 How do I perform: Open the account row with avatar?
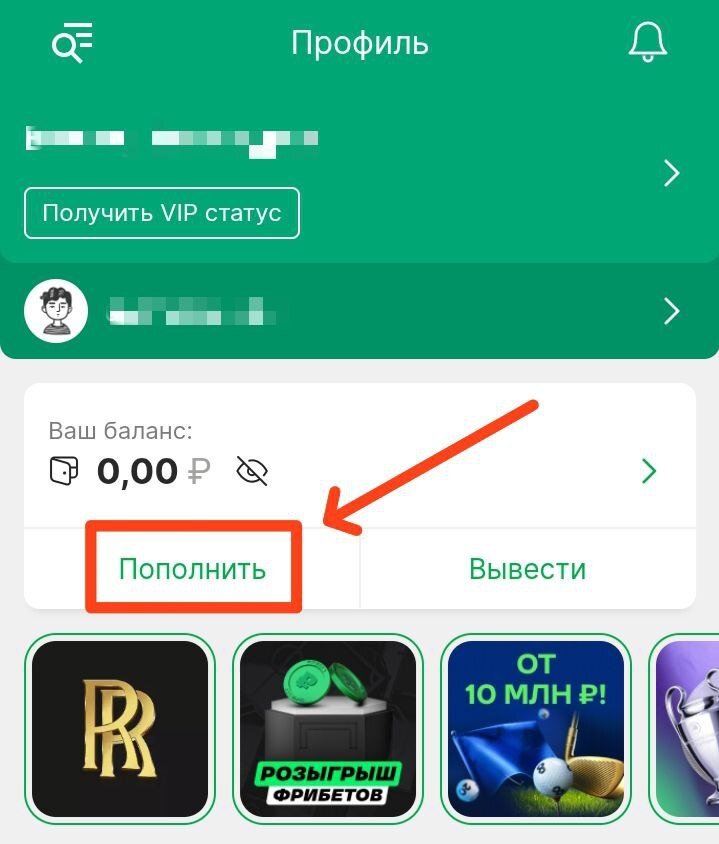359,312
